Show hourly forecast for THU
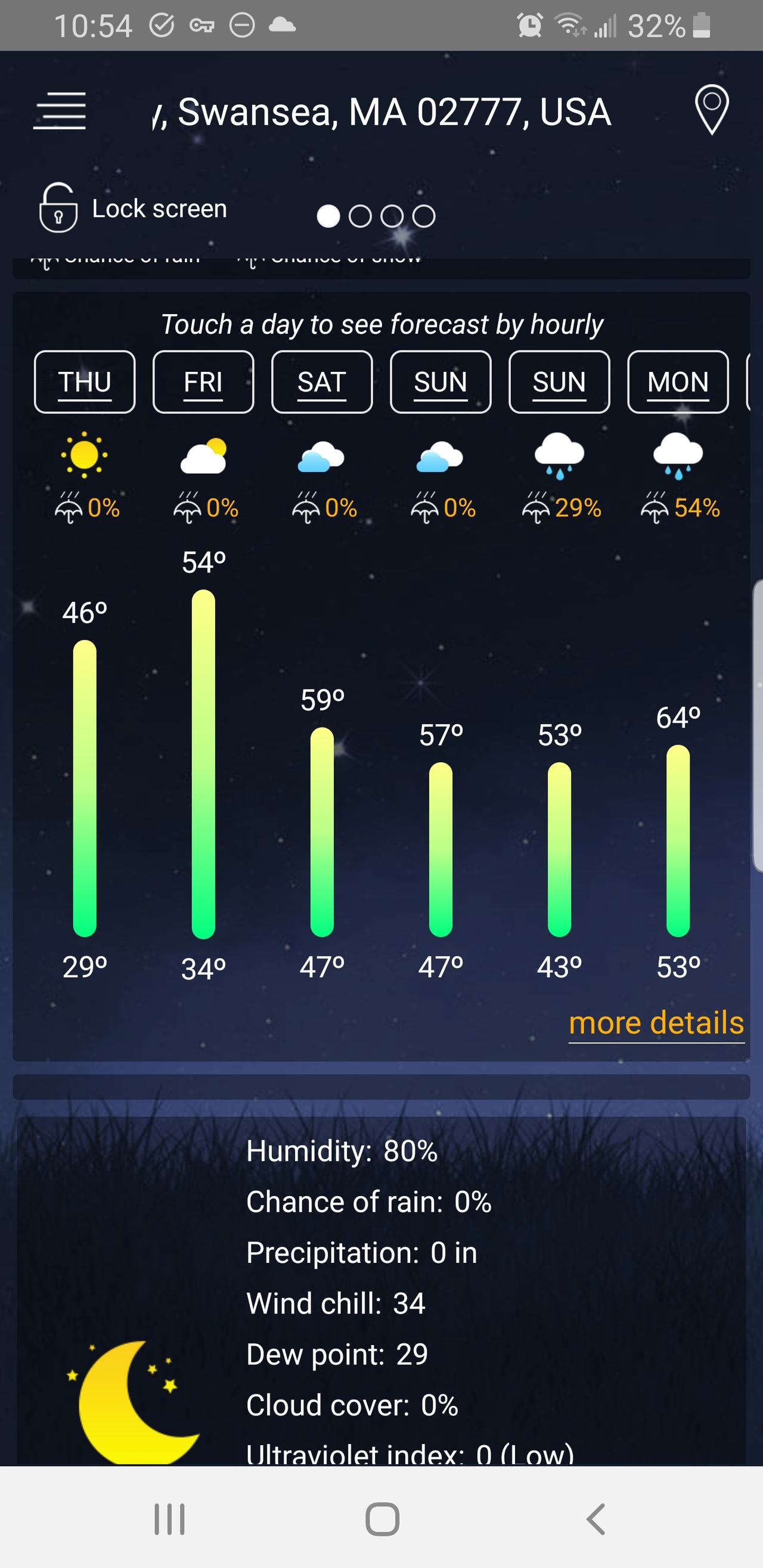The image size is (763, 1568). point(85,382)
